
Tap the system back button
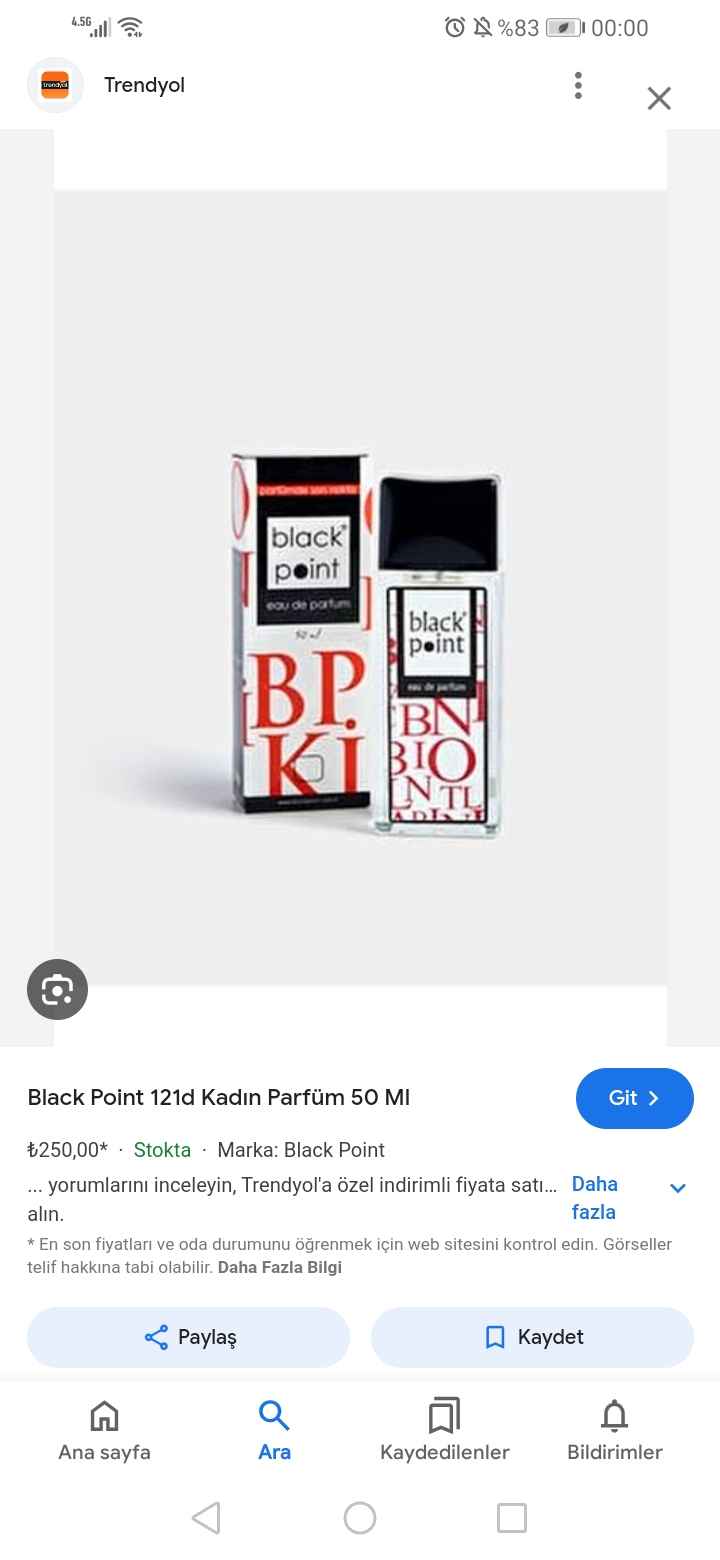point(206,1518)
